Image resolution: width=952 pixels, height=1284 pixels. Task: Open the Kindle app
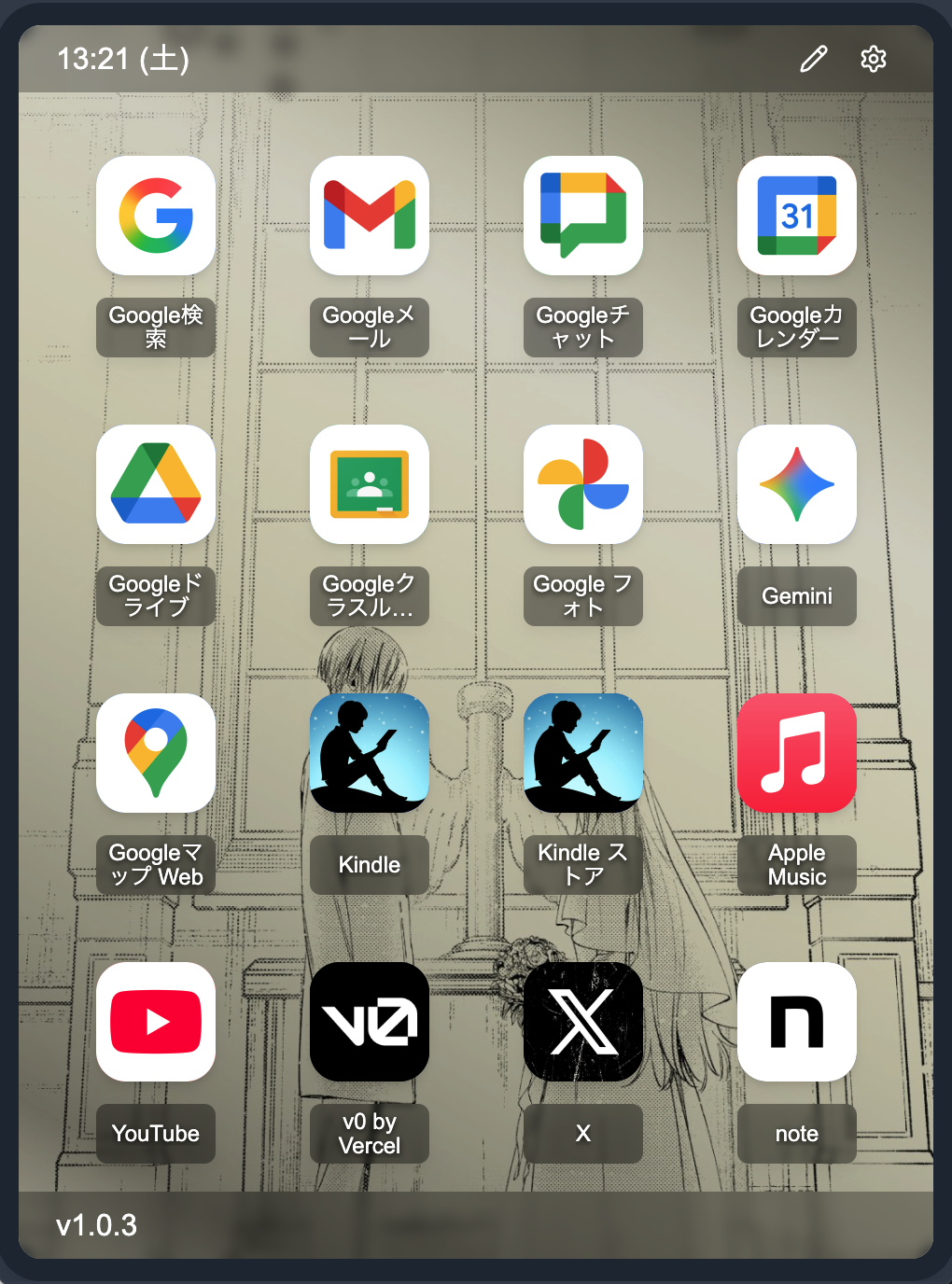370,753
